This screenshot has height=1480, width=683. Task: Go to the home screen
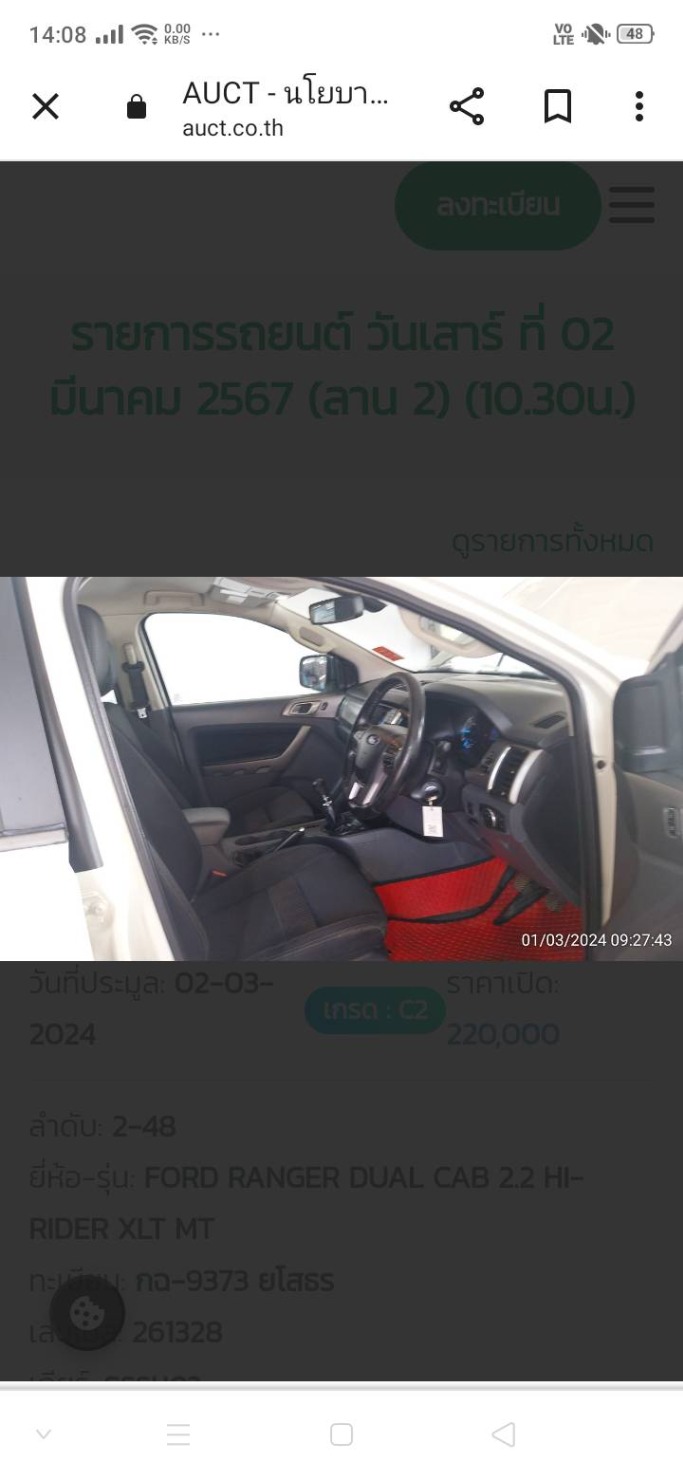[341, 1435]
